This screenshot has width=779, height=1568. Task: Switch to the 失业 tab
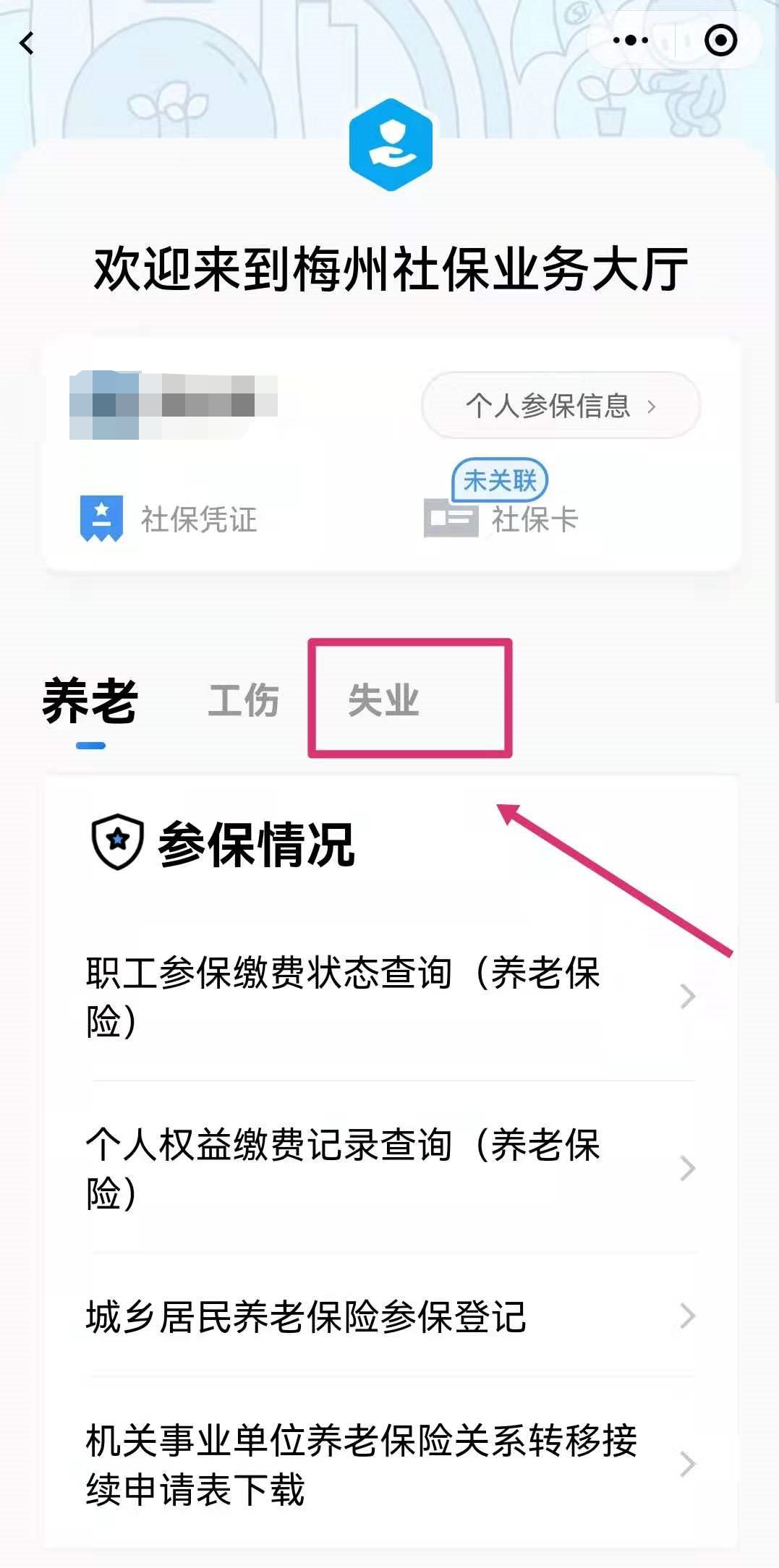point(383,700)
